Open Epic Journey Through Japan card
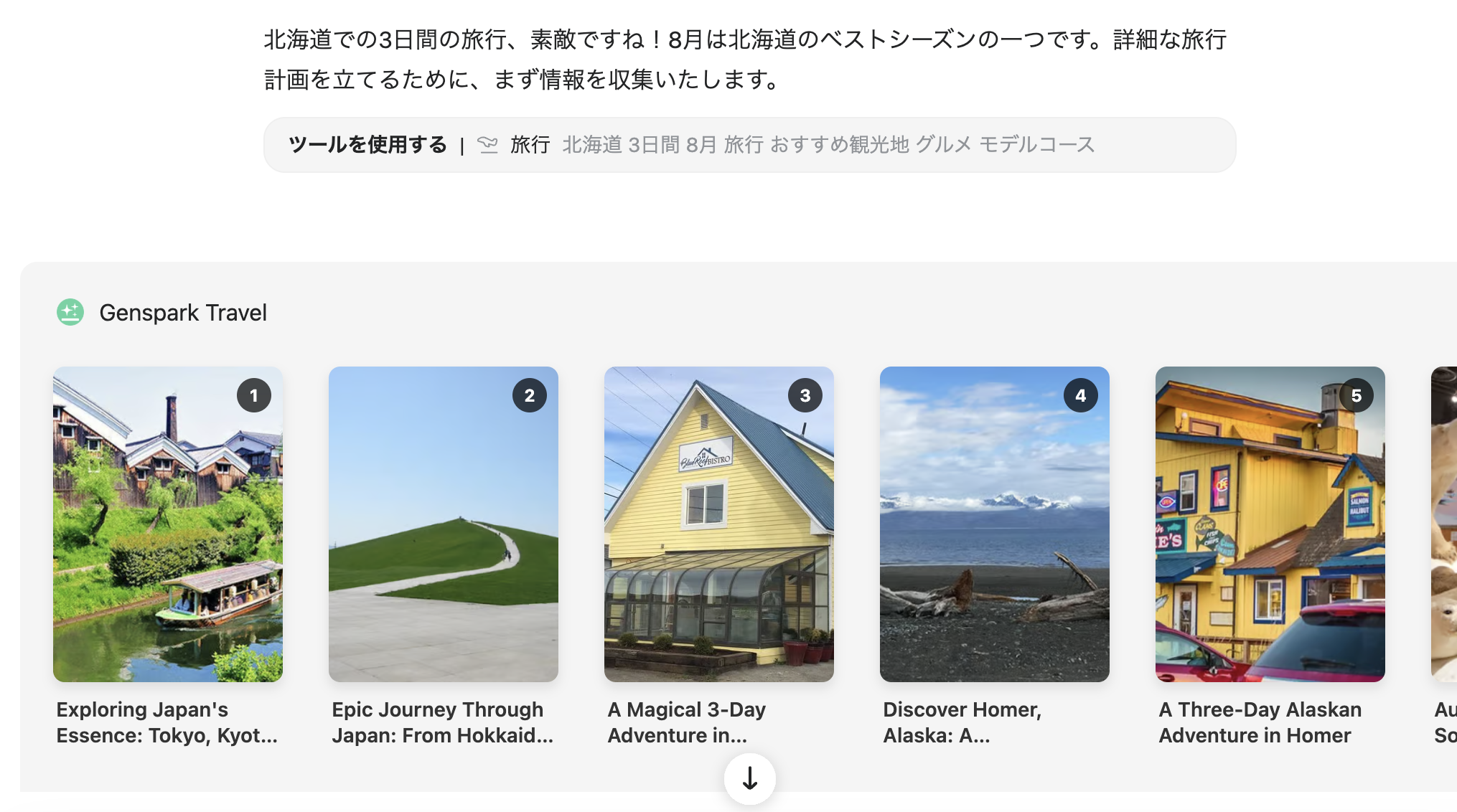Image resolution: width=1457 pixels, height=812 pixels. coord(444,524)
